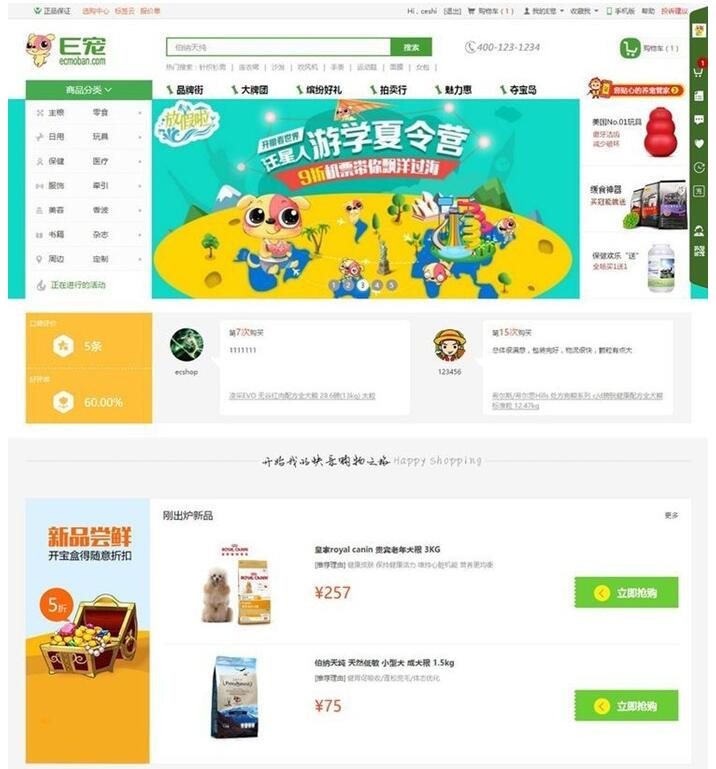Screen dimensions: 716x769
Task: Tap 立即抢购 for the ¥257 royal canin food
Action: click(626, 593)
